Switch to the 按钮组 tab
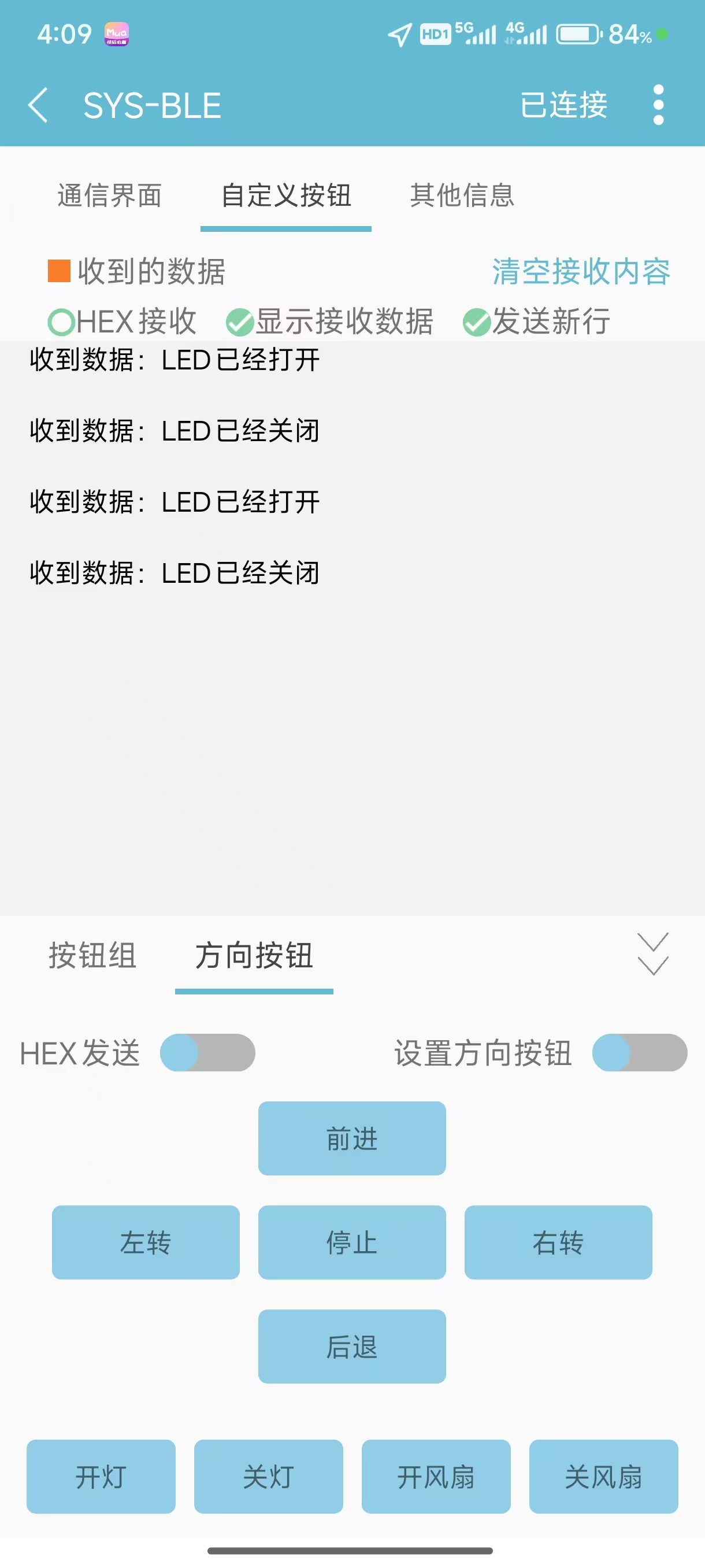The width and height of the screenshot is (705, 1568). point(92,955)
